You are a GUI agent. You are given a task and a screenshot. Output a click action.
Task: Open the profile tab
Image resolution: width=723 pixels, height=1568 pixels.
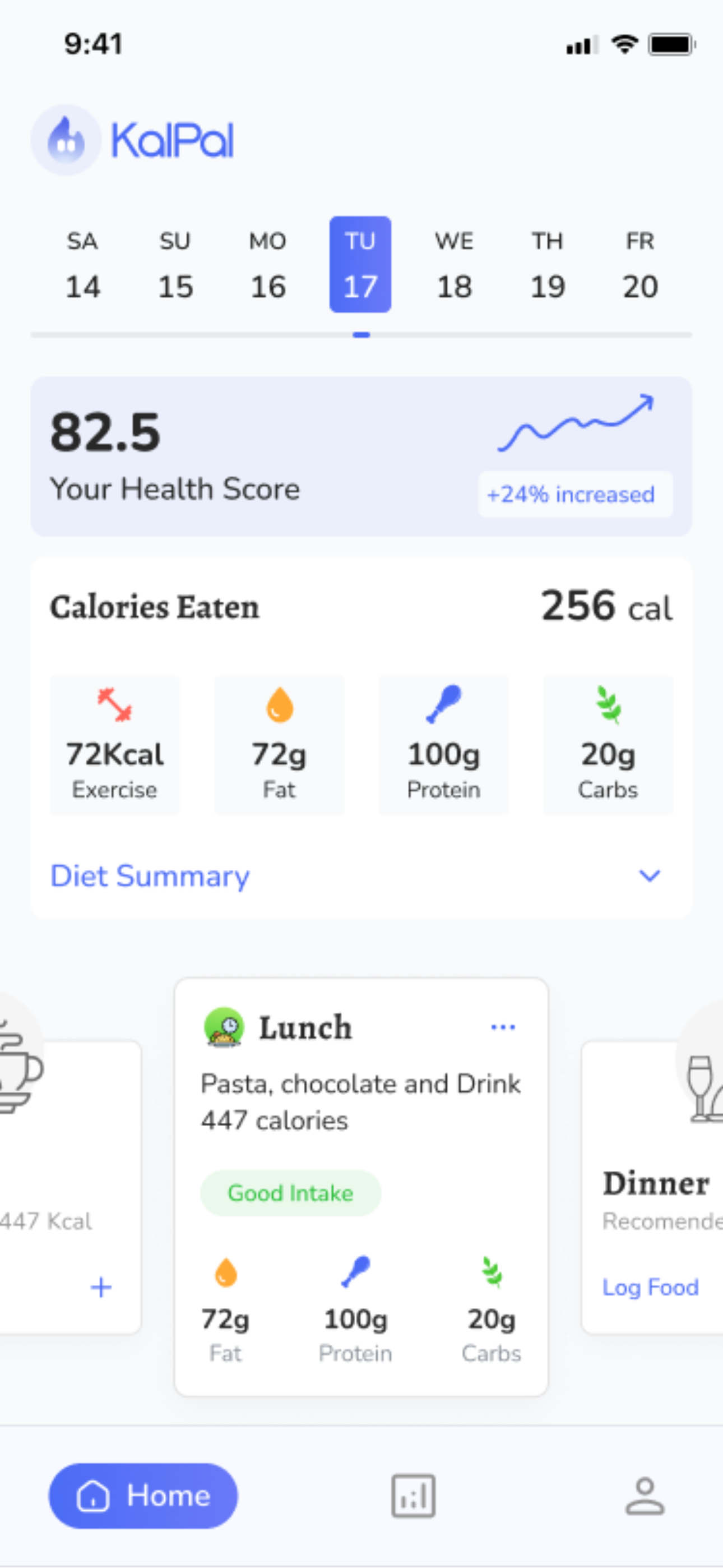[x=645, y=1496]
